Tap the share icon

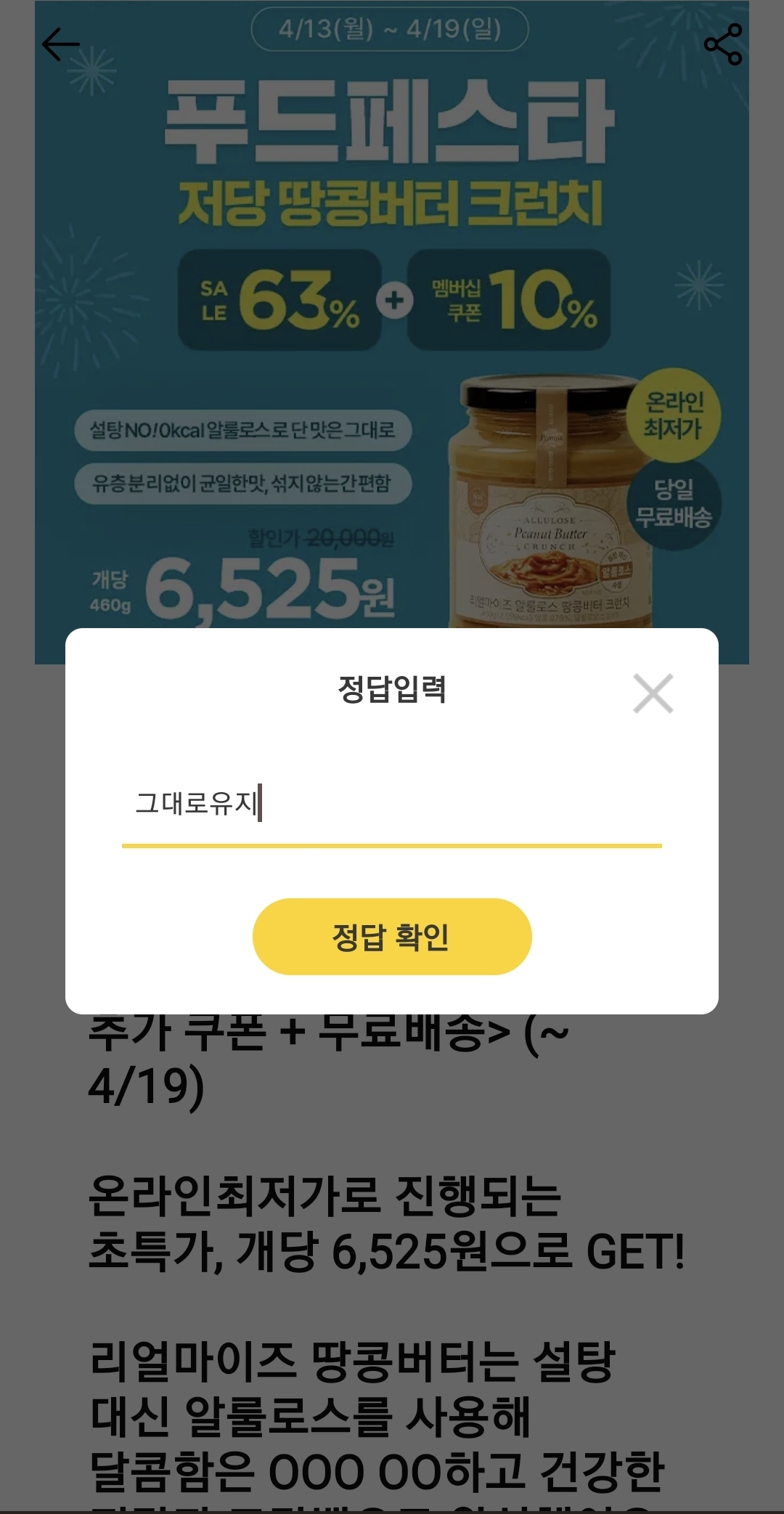(x=722, y=45)
